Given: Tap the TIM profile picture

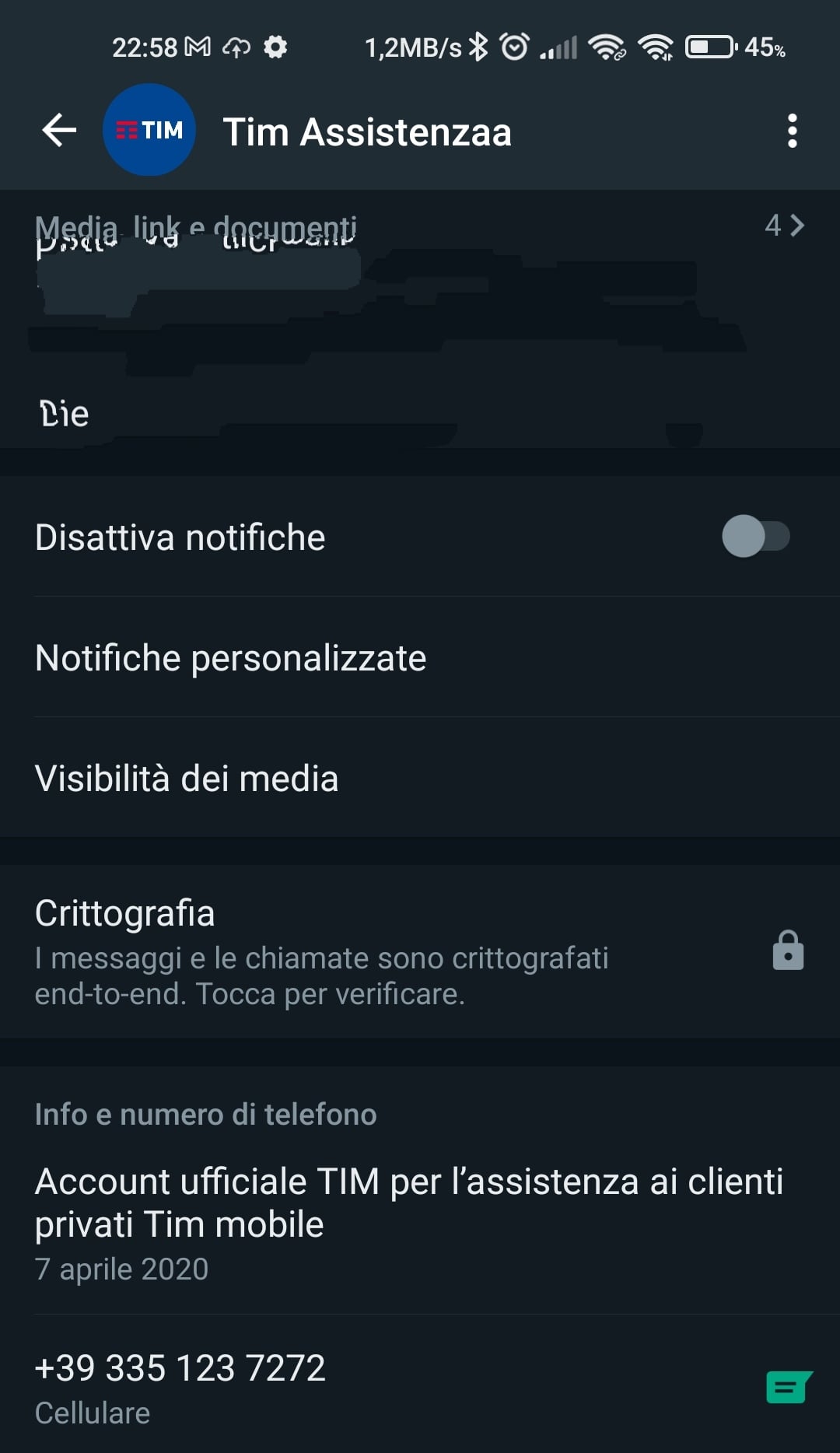Looking at the screenshot, I should click(149, 130).
